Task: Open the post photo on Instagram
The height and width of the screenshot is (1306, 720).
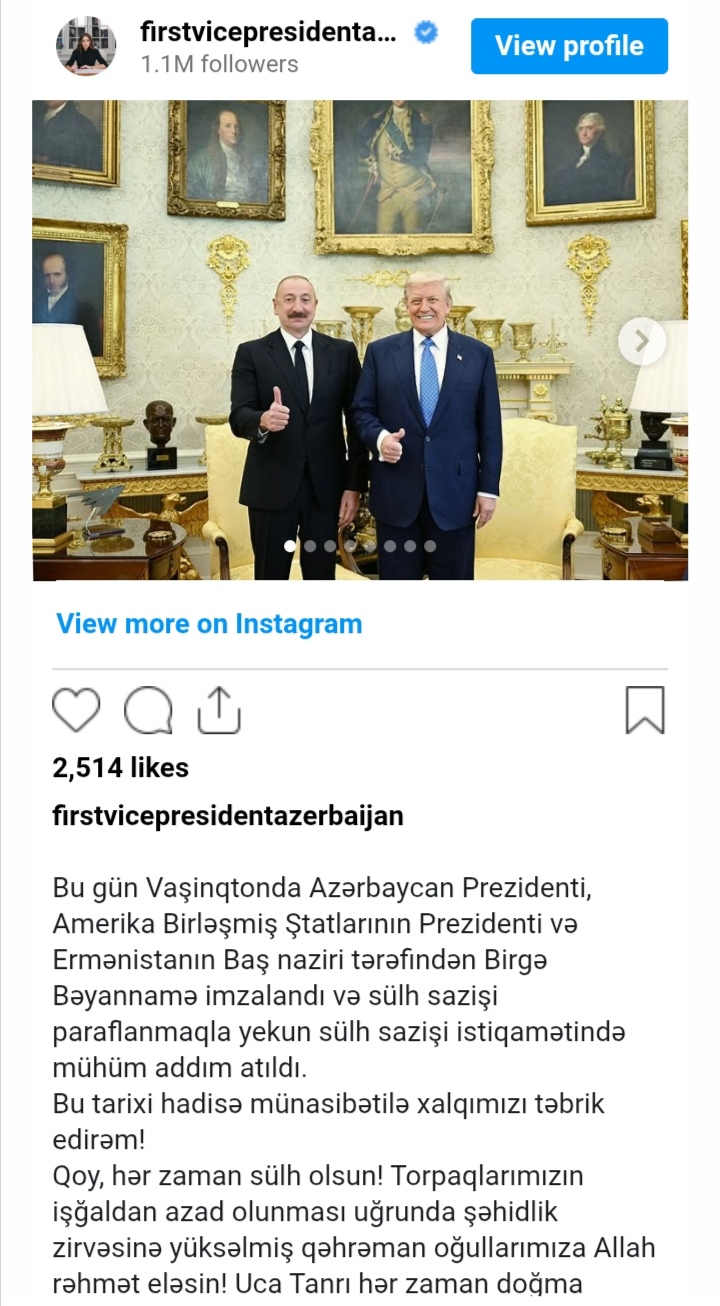Action: click(360, 340)
